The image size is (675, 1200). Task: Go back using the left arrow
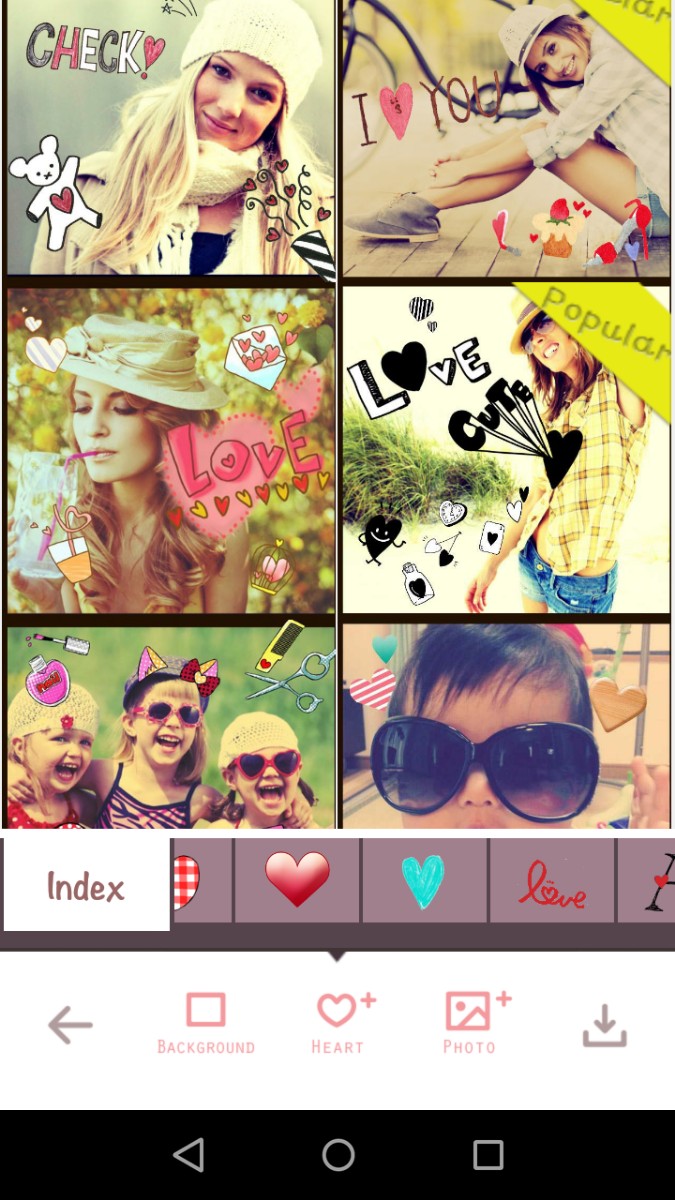pyautogui.click(x=70, y=1025)
